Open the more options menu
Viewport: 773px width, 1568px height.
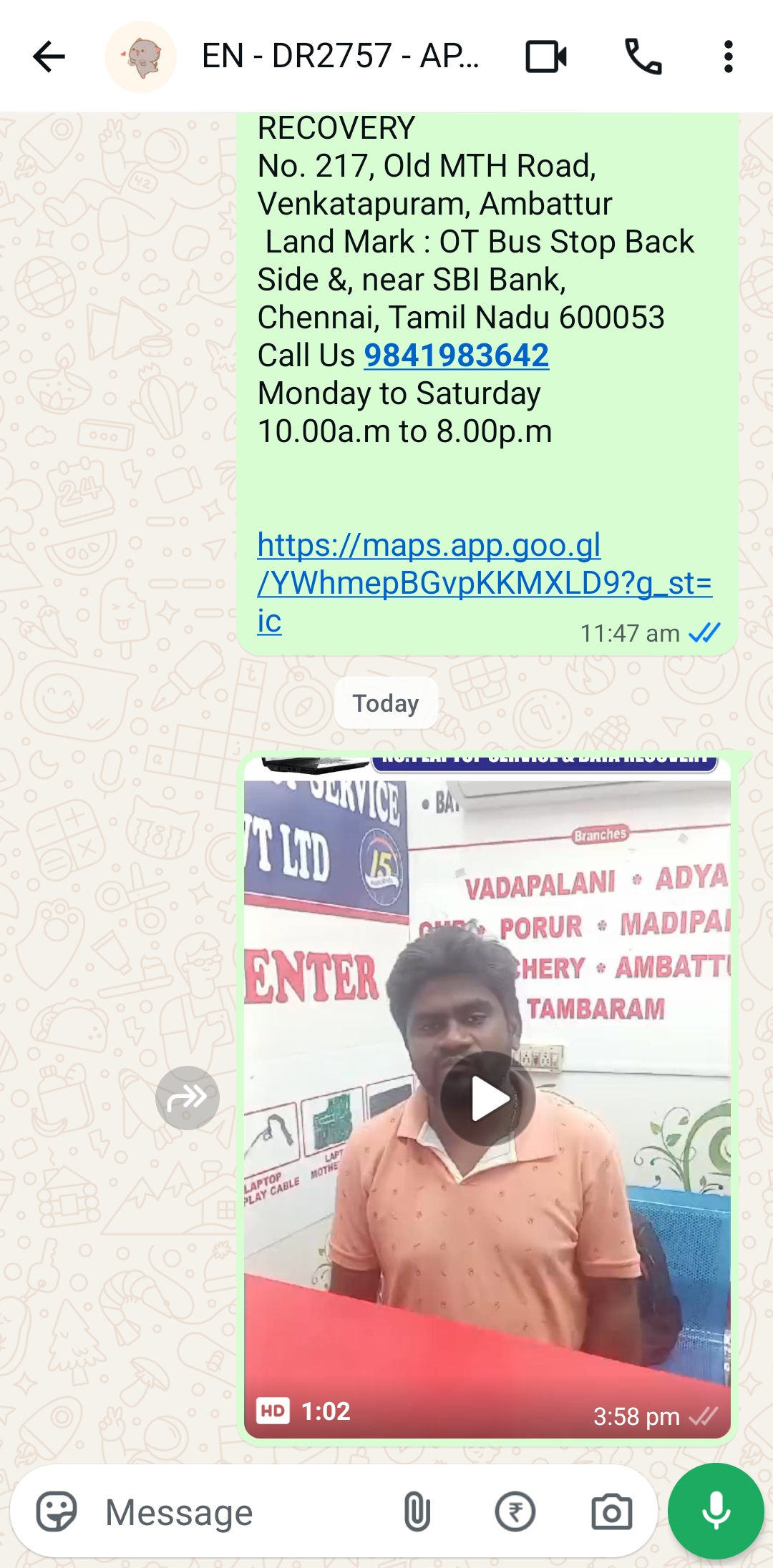coord(728,57)
